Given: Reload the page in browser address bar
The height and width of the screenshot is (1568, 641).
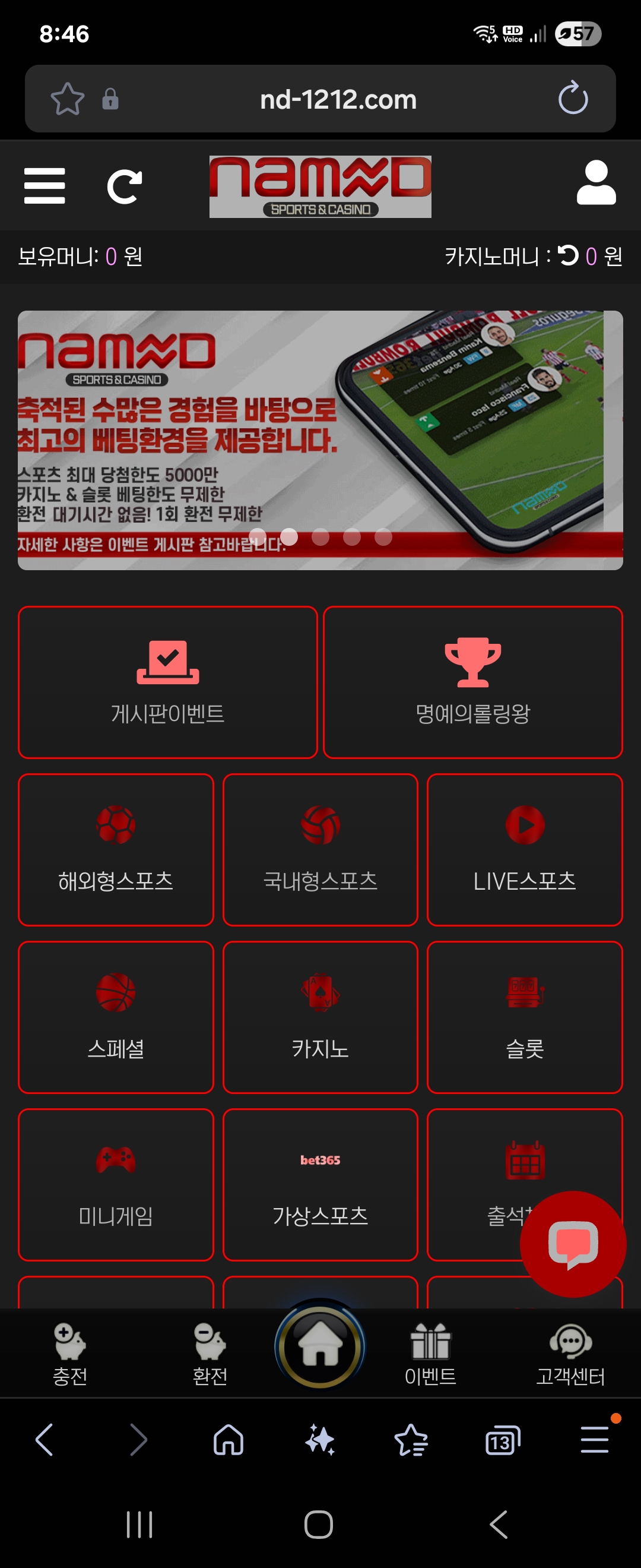Looking at the screenshot, I should point(573,99).
